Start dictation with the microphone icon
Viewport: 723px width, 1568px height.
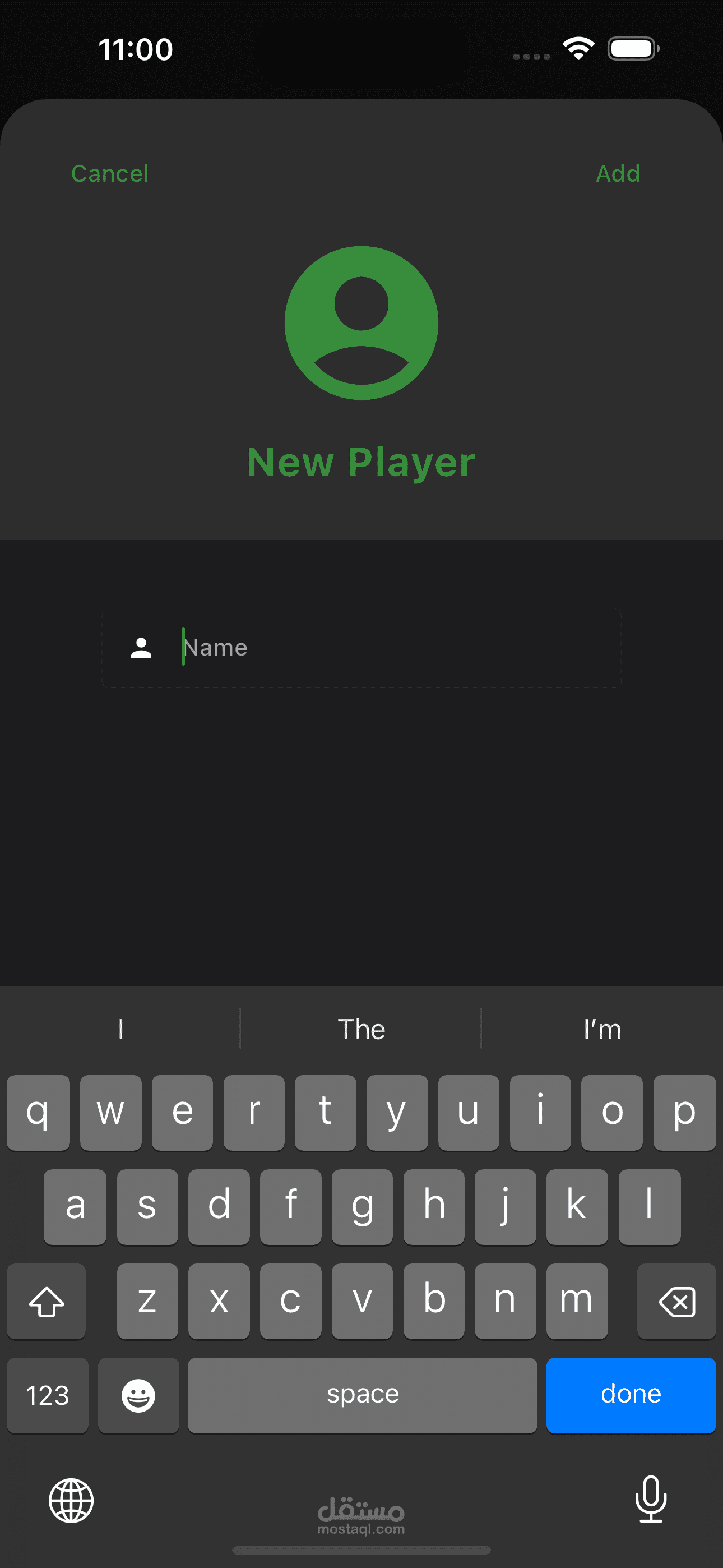tap(651, 1498)
